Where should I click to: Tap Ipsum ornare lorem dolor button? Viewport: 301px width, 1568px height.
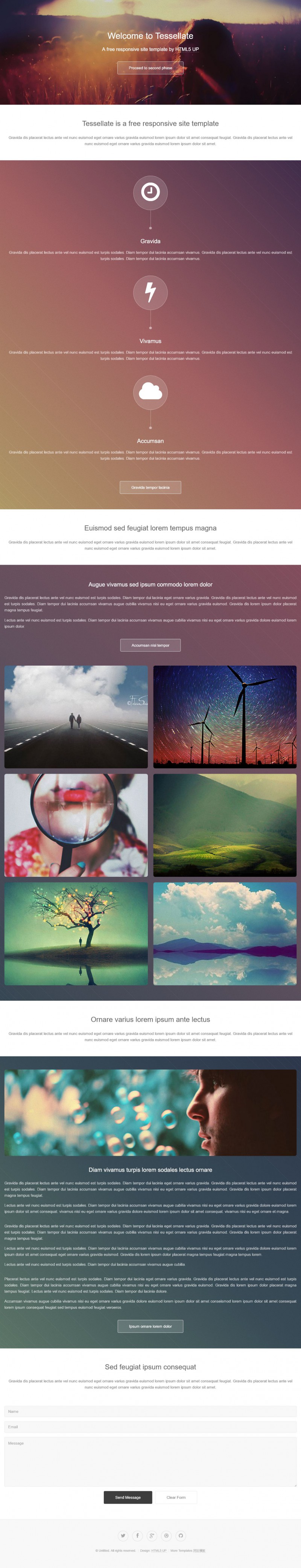tap(150, 1326)
